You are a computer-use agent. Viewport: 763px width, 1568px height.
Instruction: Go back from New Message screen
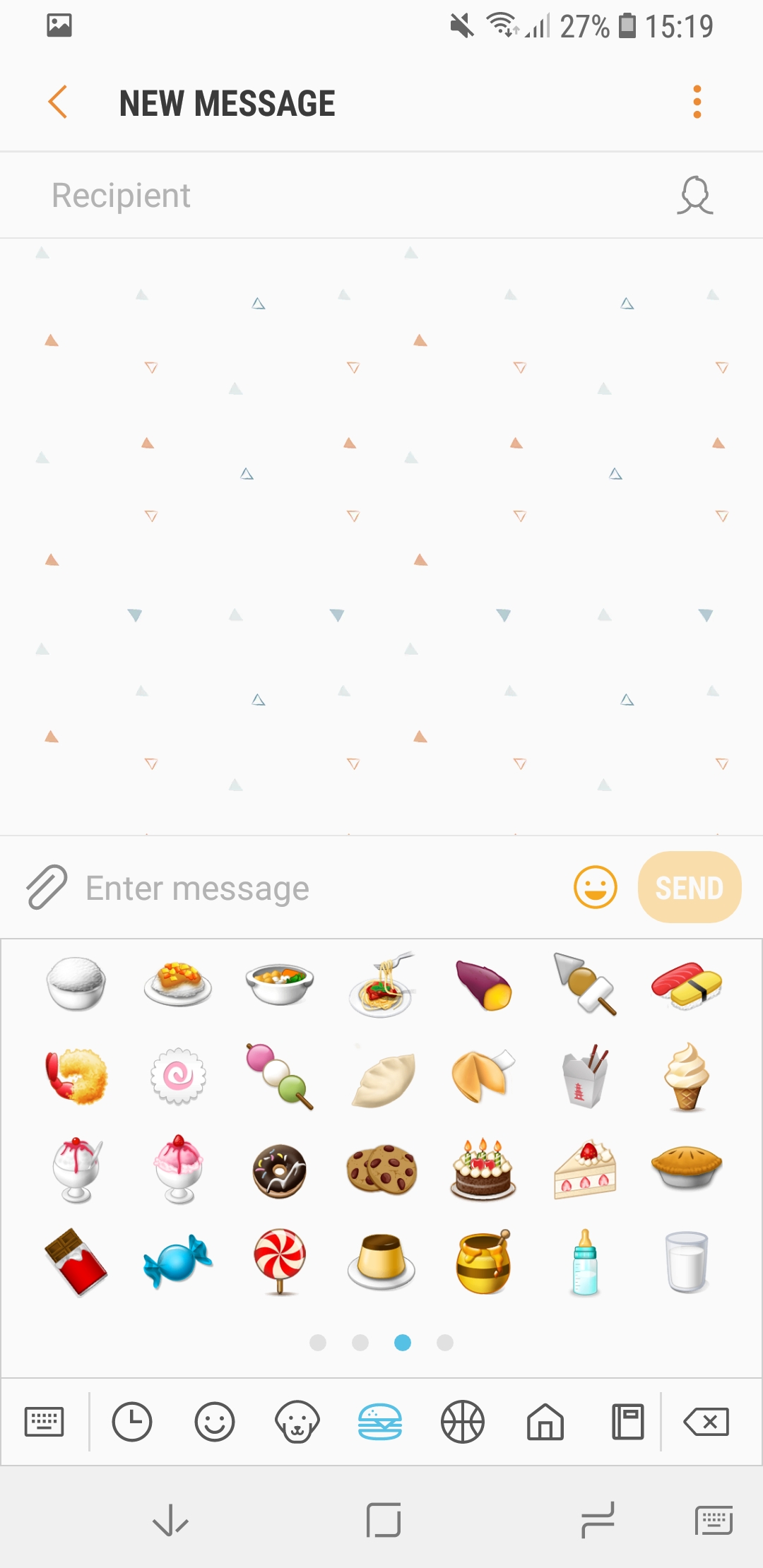tap(58, 102)
